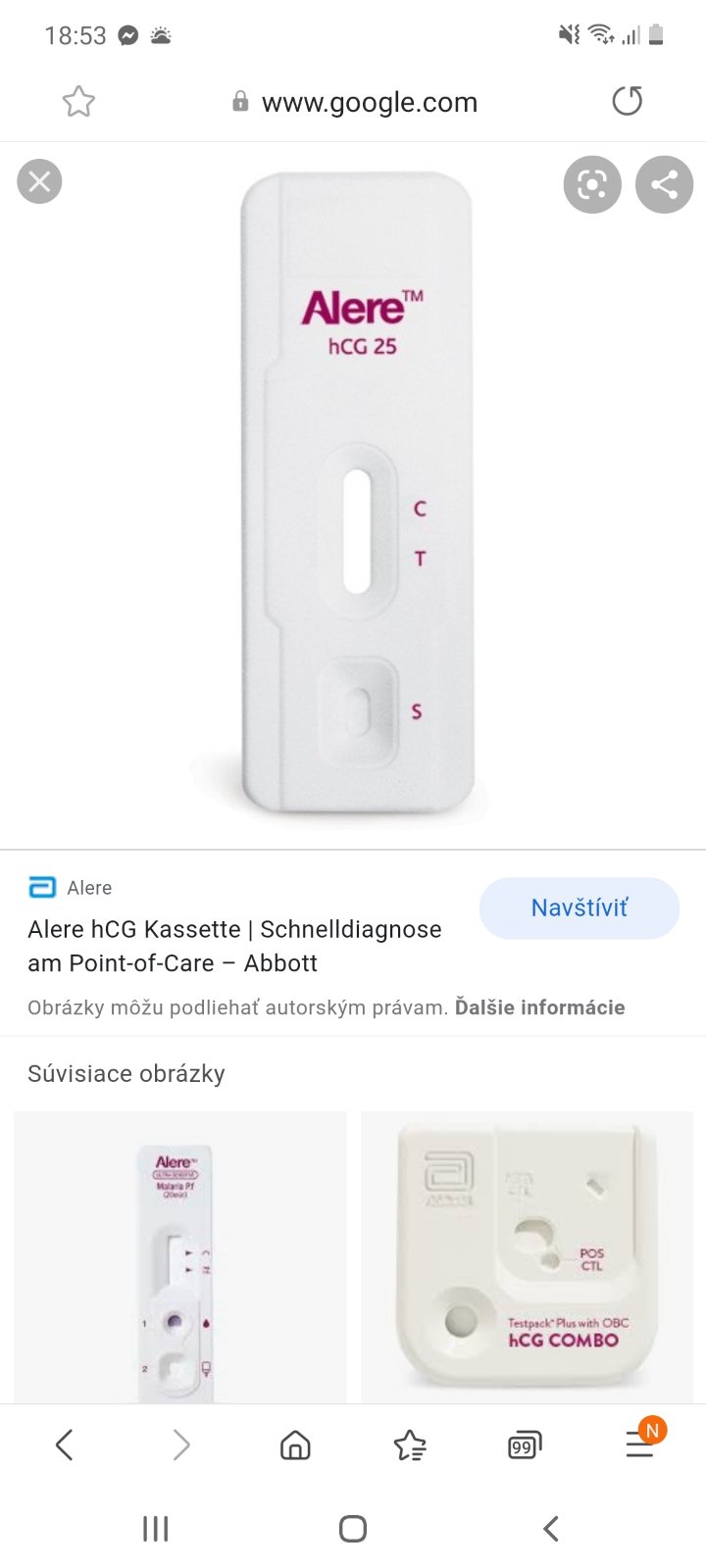Open the Alere hCG Kassette result title
This screenshot has width=706, height=1568.
click(234, 946)
